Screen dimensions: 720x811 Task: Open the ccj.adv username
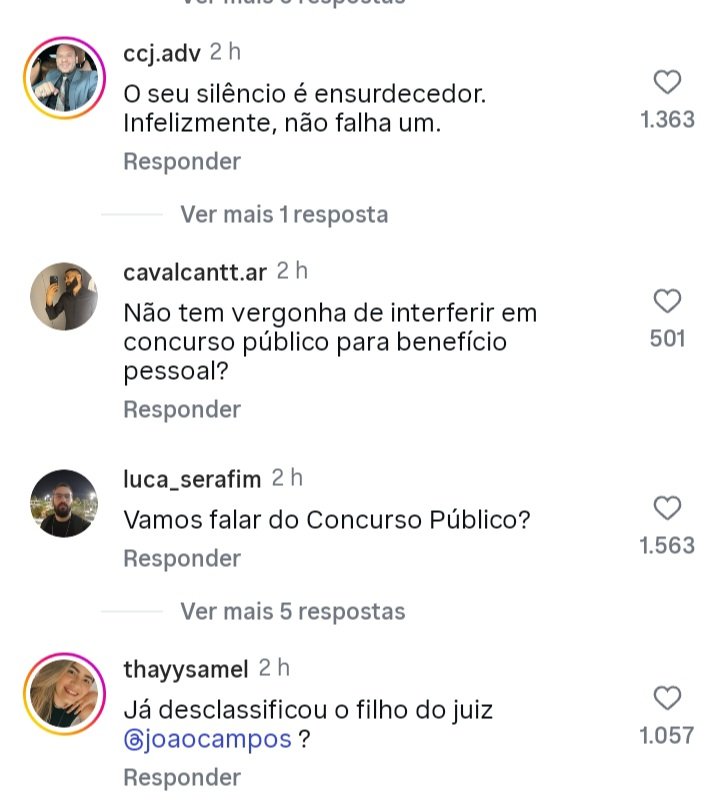(160, 52)
